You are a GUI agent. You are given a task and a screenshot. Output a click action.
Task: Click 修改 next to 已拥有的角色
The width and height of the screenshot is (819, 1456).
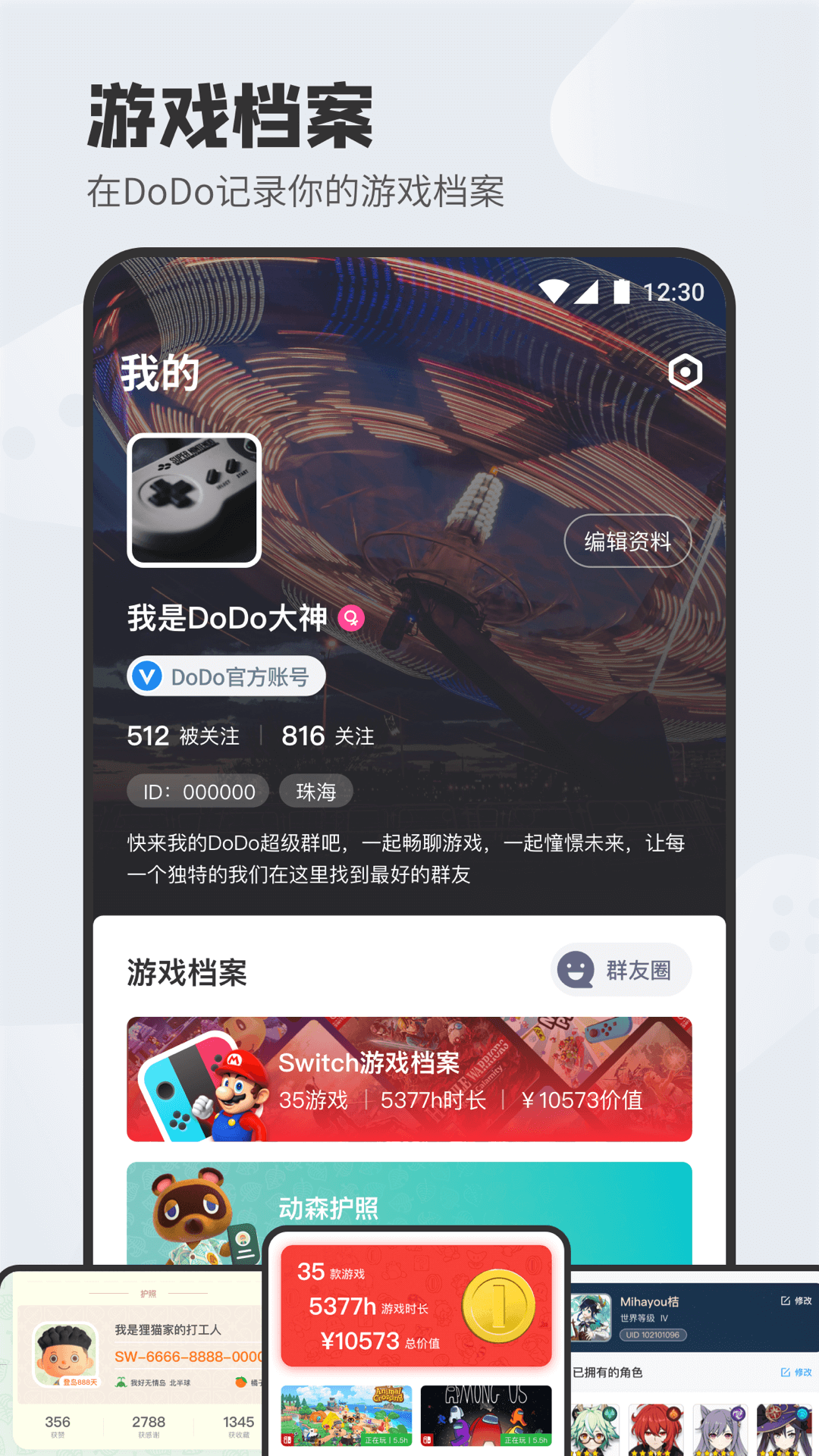coord(800,1373)
